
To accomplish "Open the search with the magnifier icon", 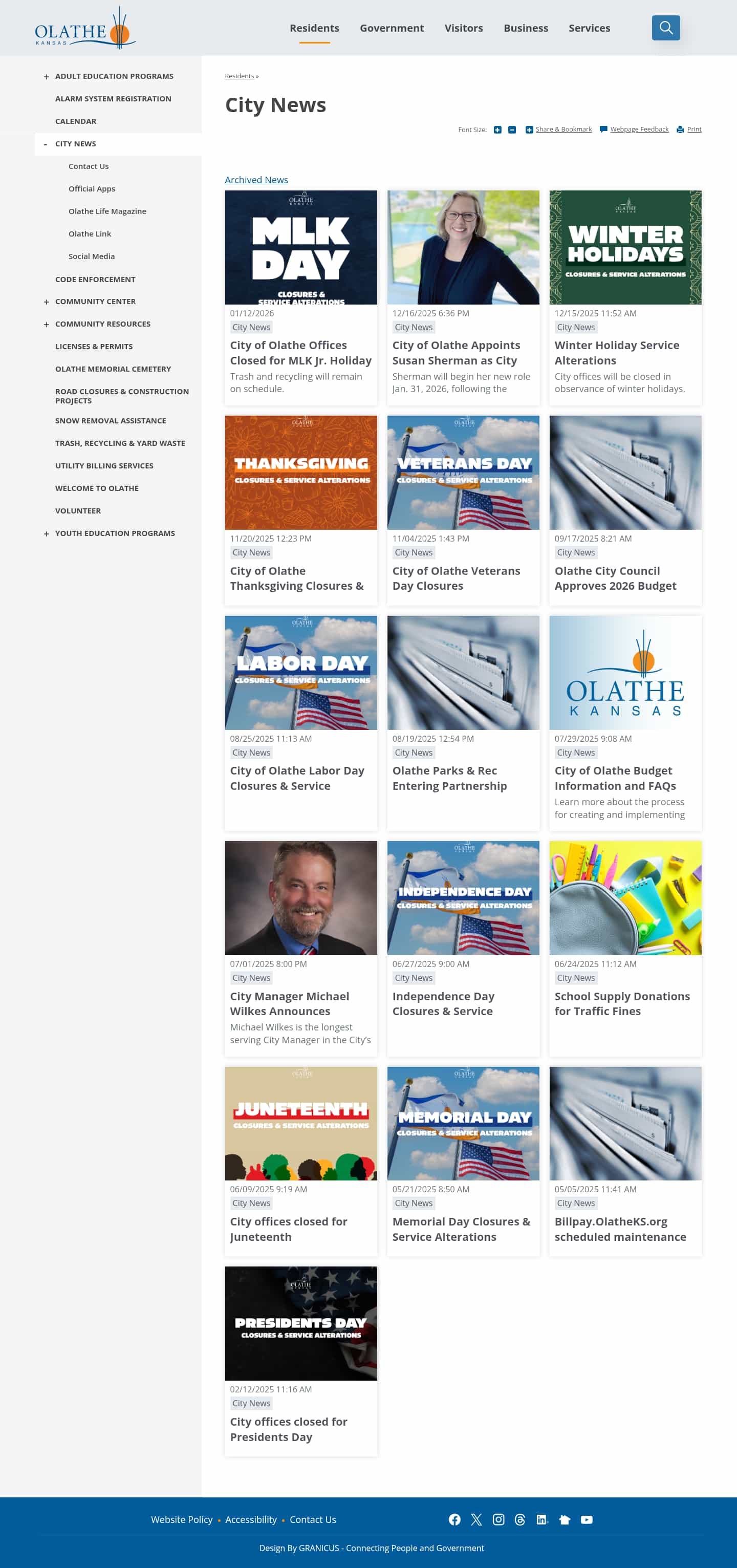I will 666,28.
